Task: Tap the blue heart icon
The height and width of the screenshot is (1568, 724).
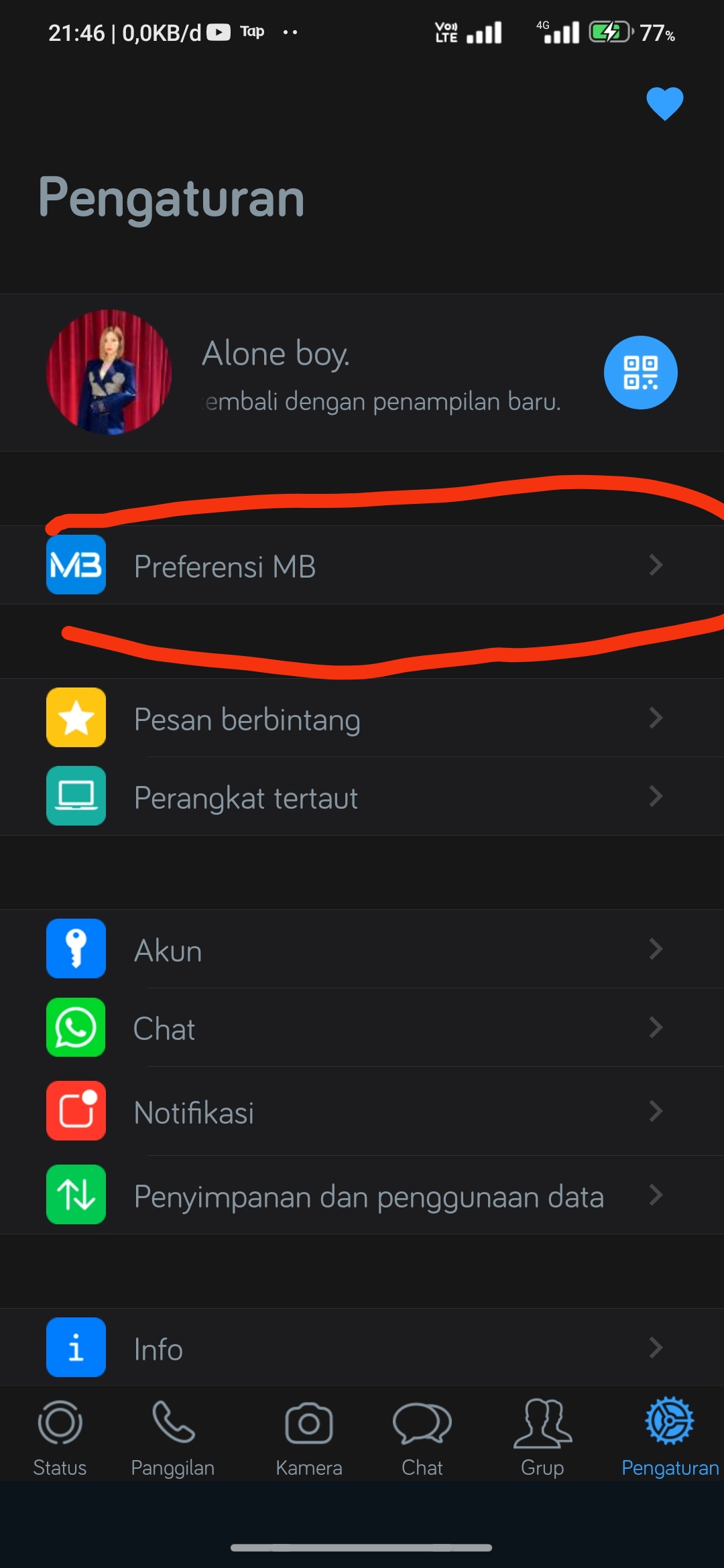Action: click(x=664, y=104)
